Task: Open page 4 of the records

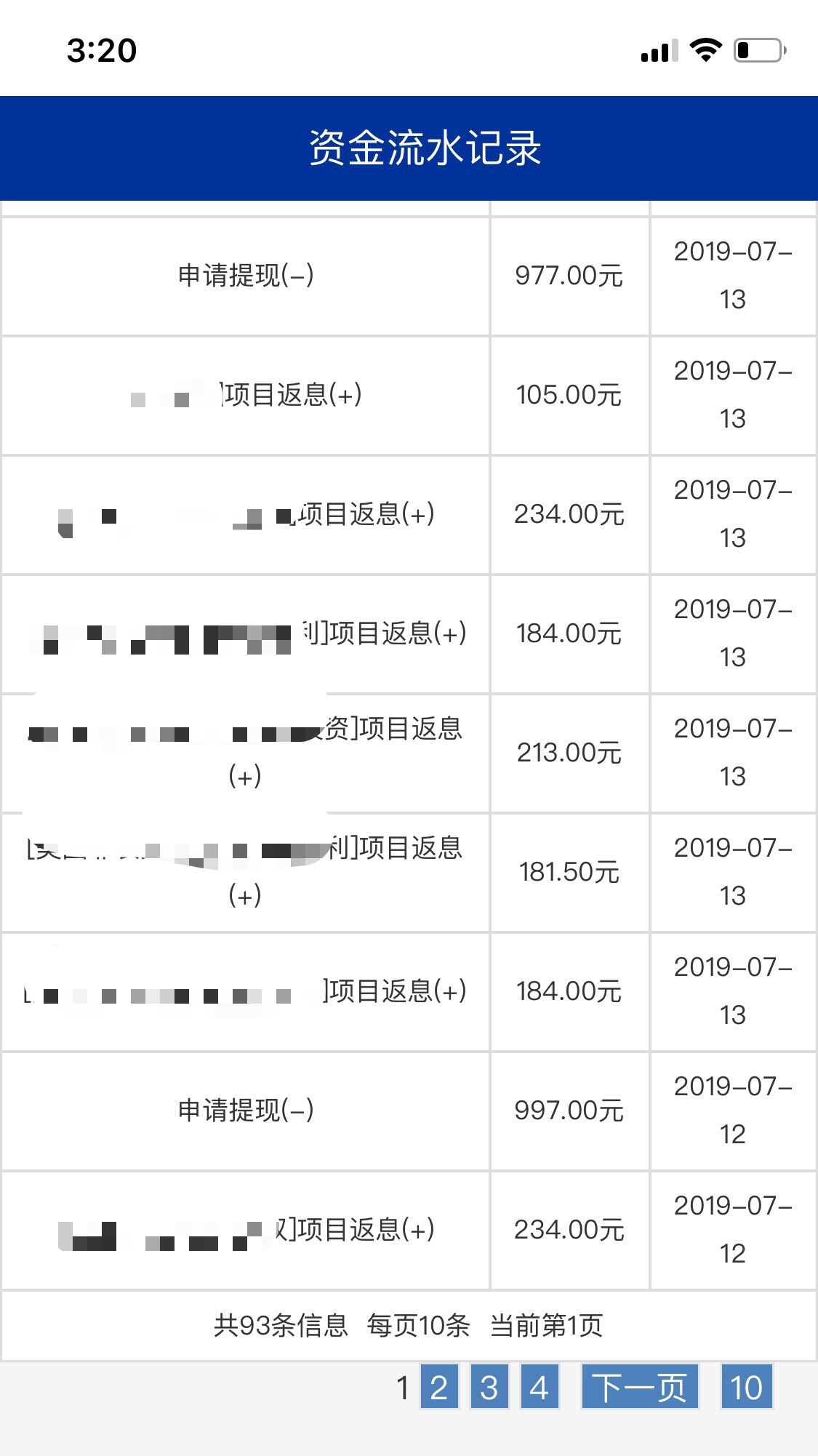Action: [537, 1387]
